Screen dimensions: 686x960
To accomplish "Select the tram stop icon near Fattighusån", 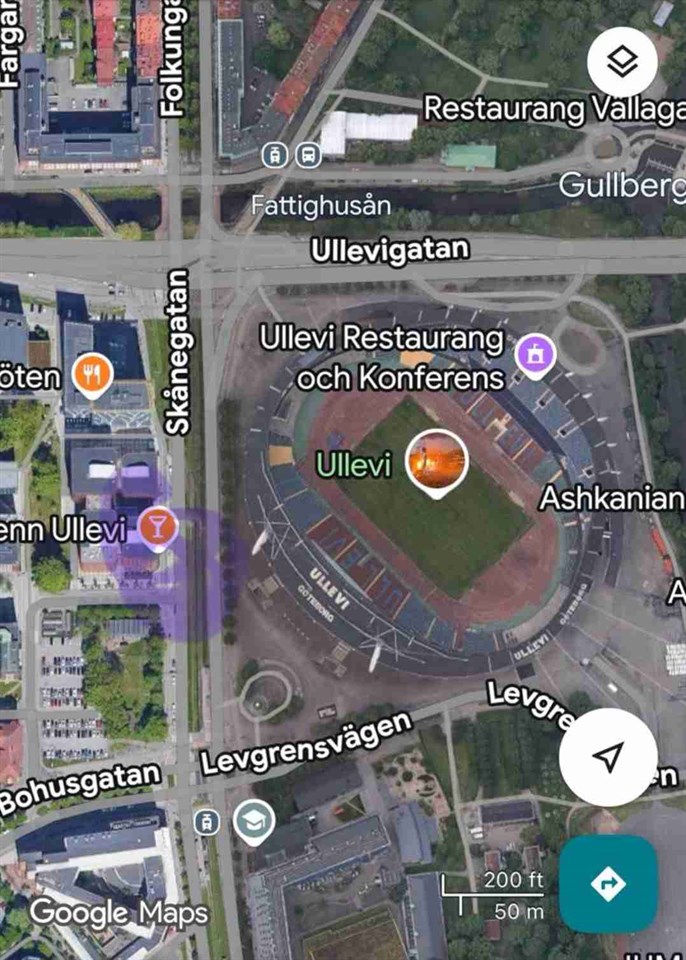I will [x=274, y=155].
